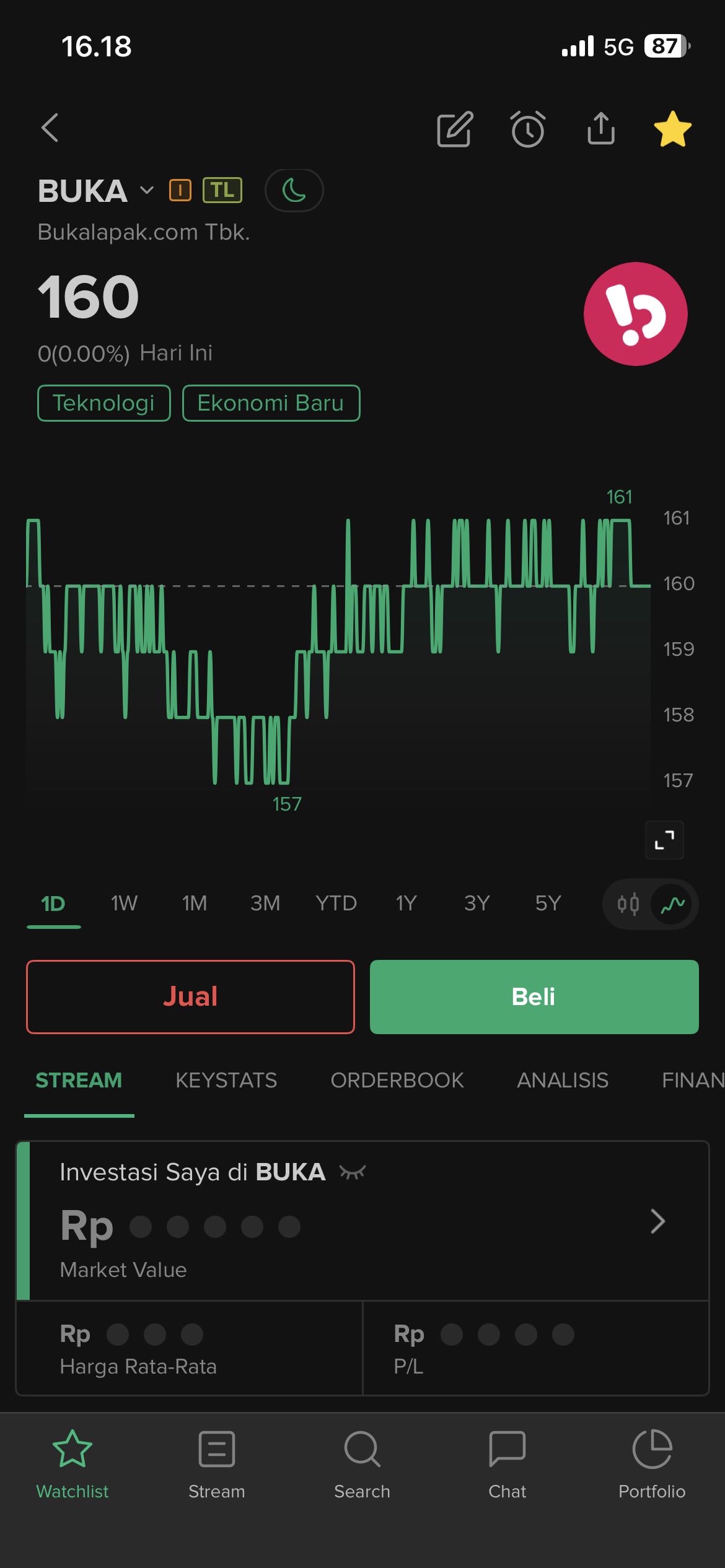Expand the chart to fullscreen

[x=664, y=840]
